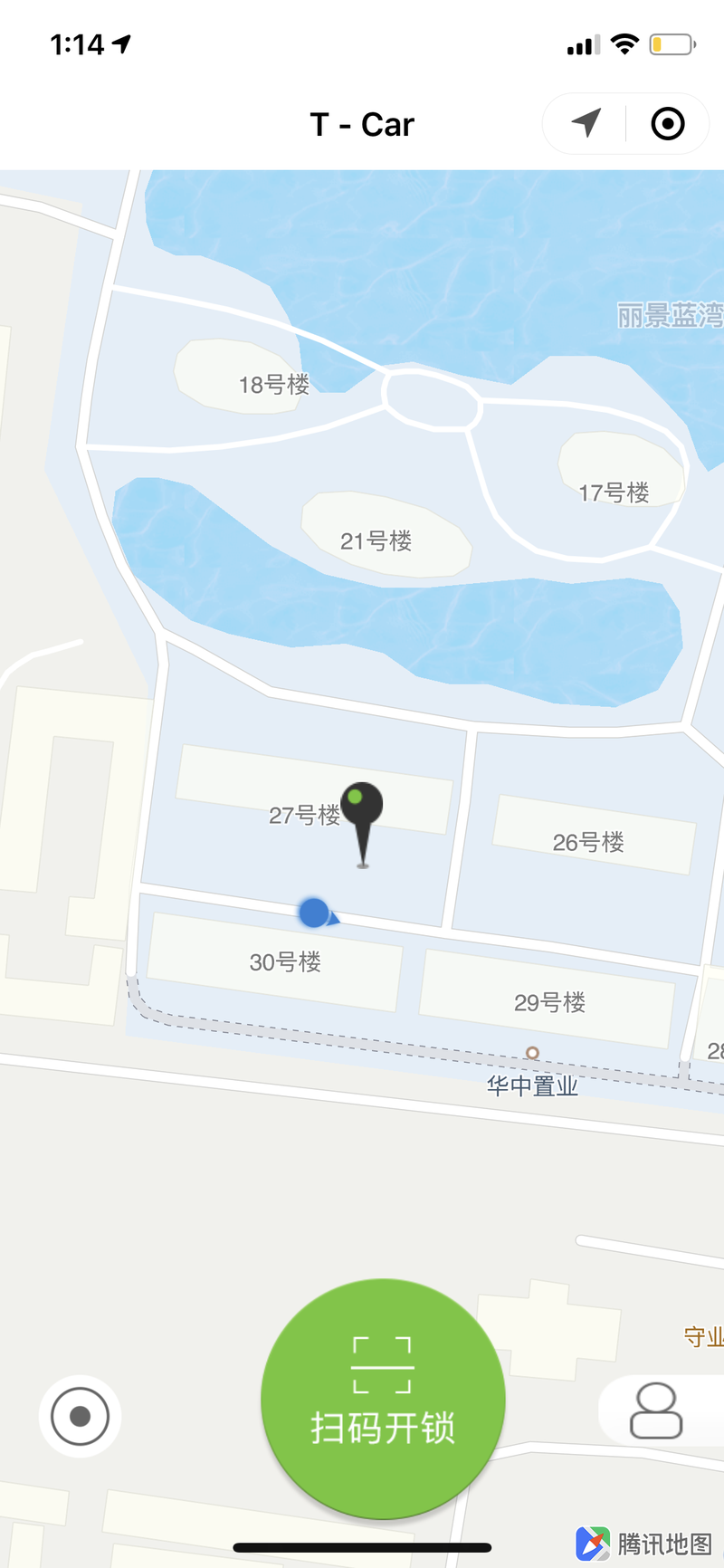This screenshot has height=1568, width=724.
Task: Recenter the map on my location
Action: pyautogui.click(x=80, y=1416)
